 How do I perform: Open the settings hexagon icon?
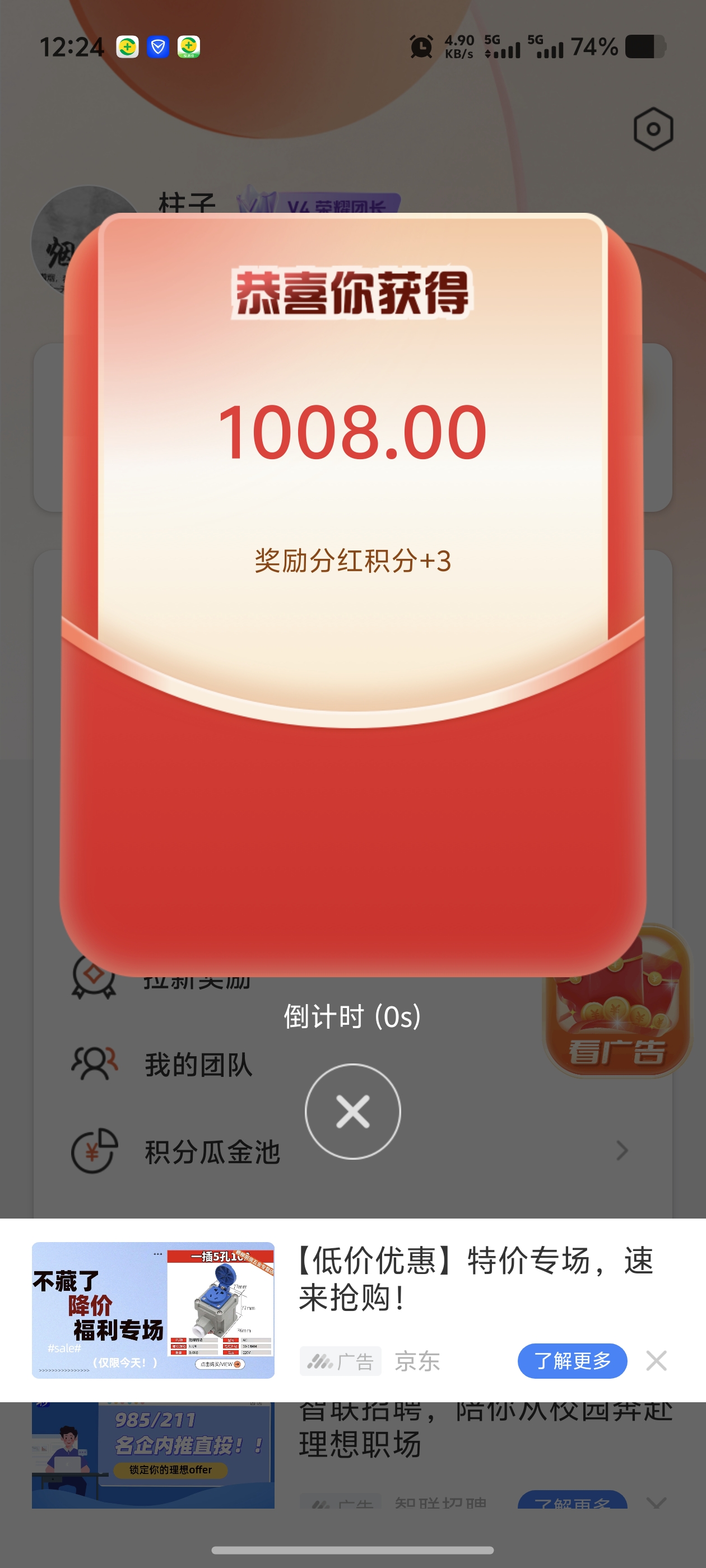(653, 129)
